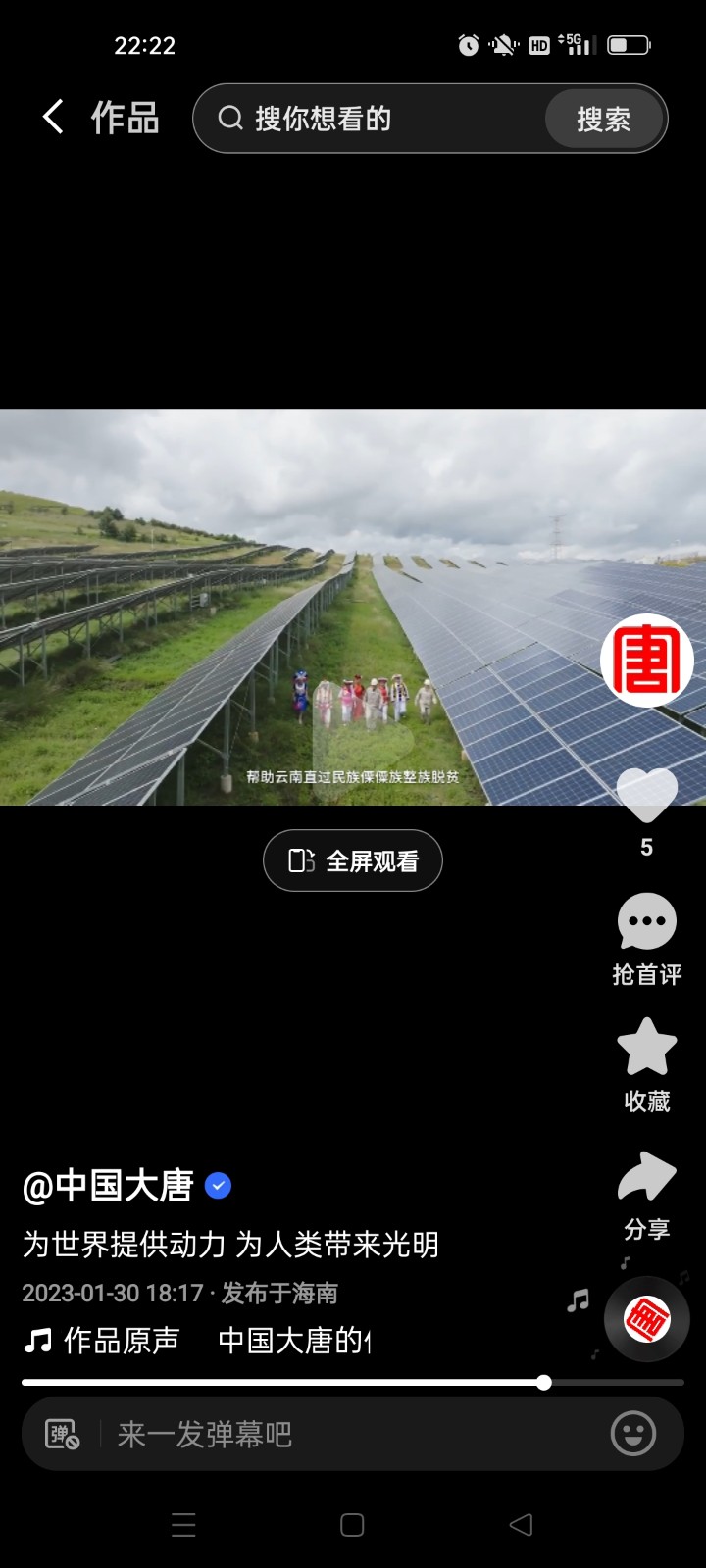This screenshot has height=1568, width=706.
Task: Switch to 全屏观看 fullscreen mode
Action: (353, 860)
